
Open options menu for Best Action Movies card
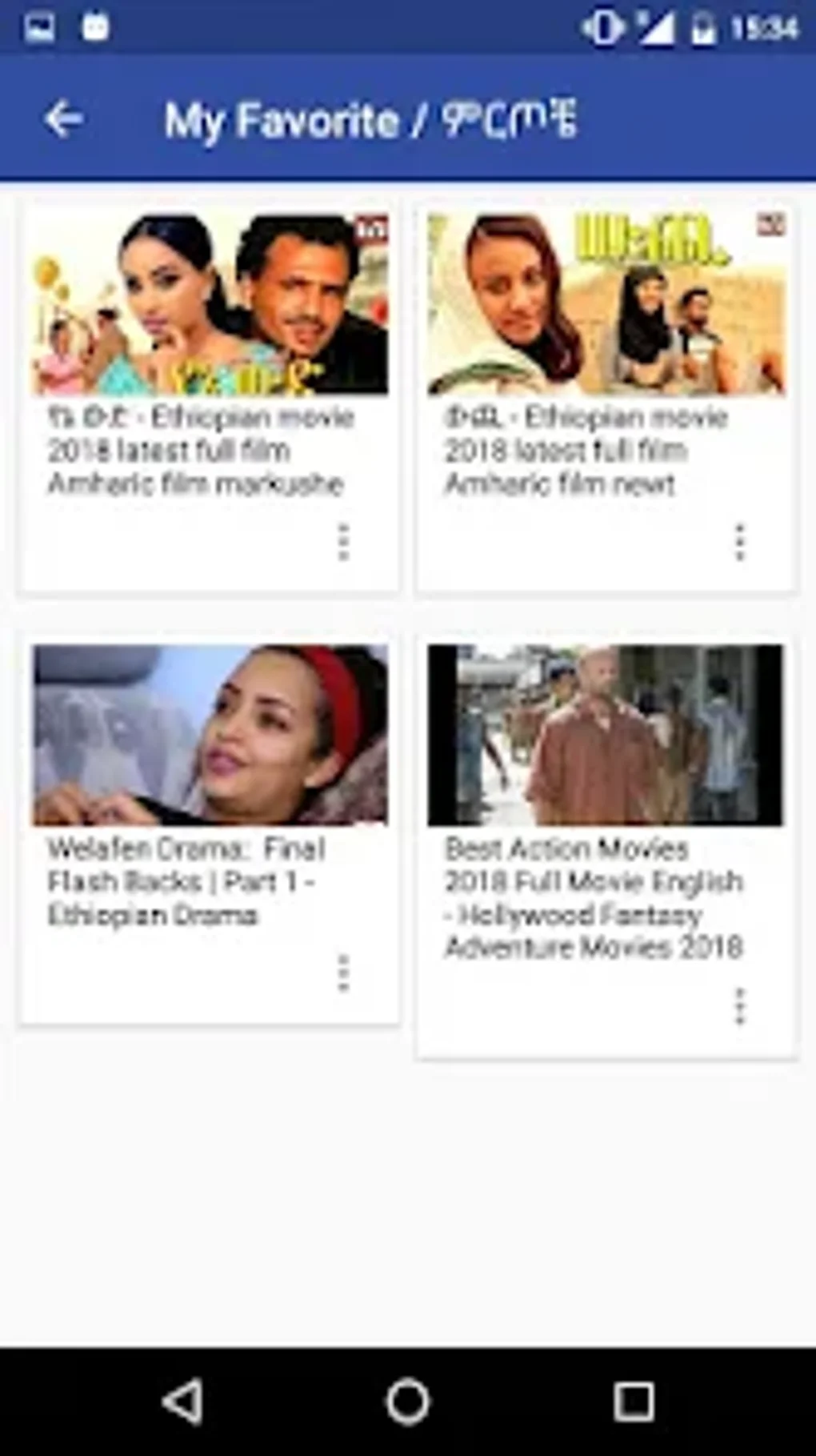740,1007
